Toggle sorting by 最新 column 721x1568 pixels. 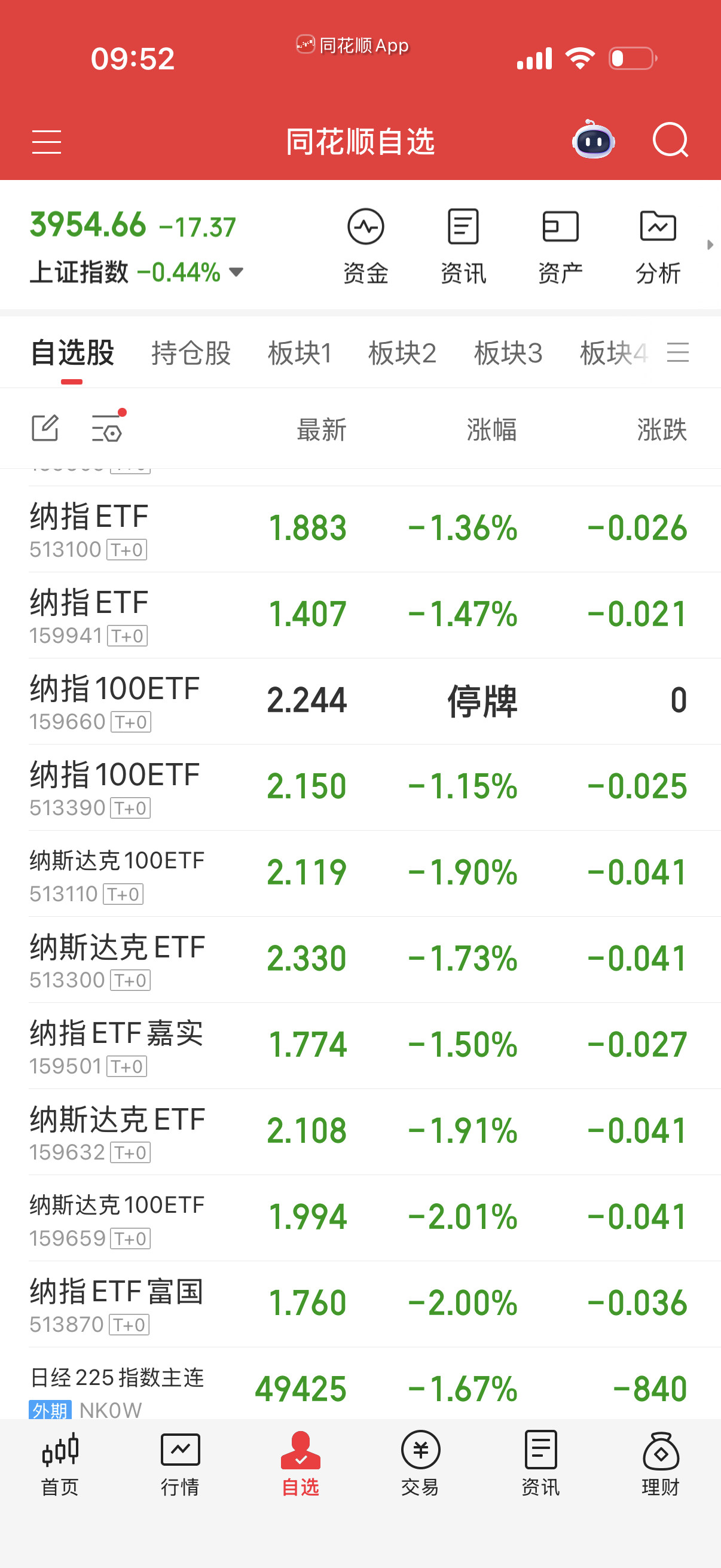click(x=321, y=428)
